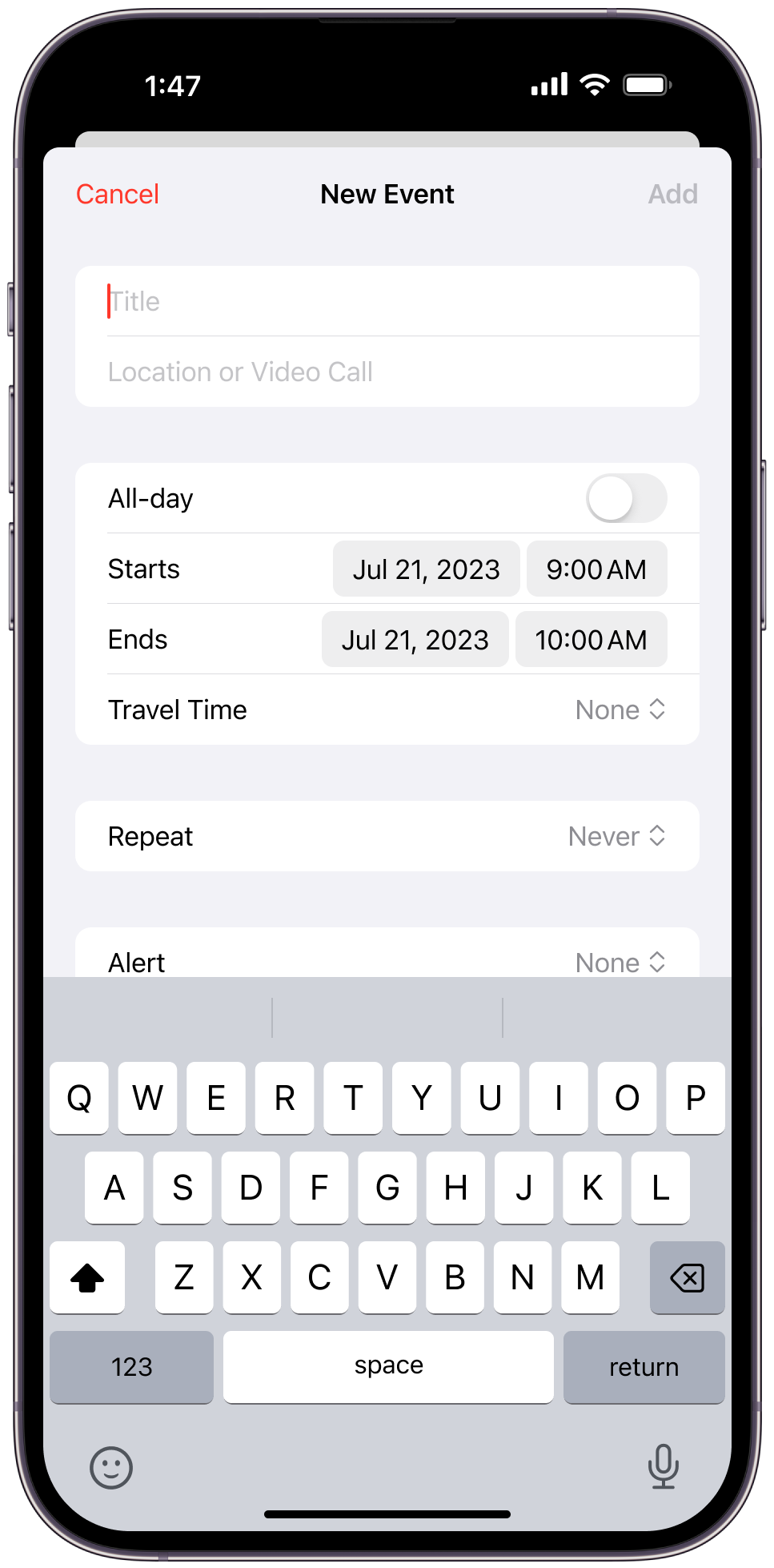774x1568 pixels.
Task: Open the Repeat options
Action: [616, 836]
